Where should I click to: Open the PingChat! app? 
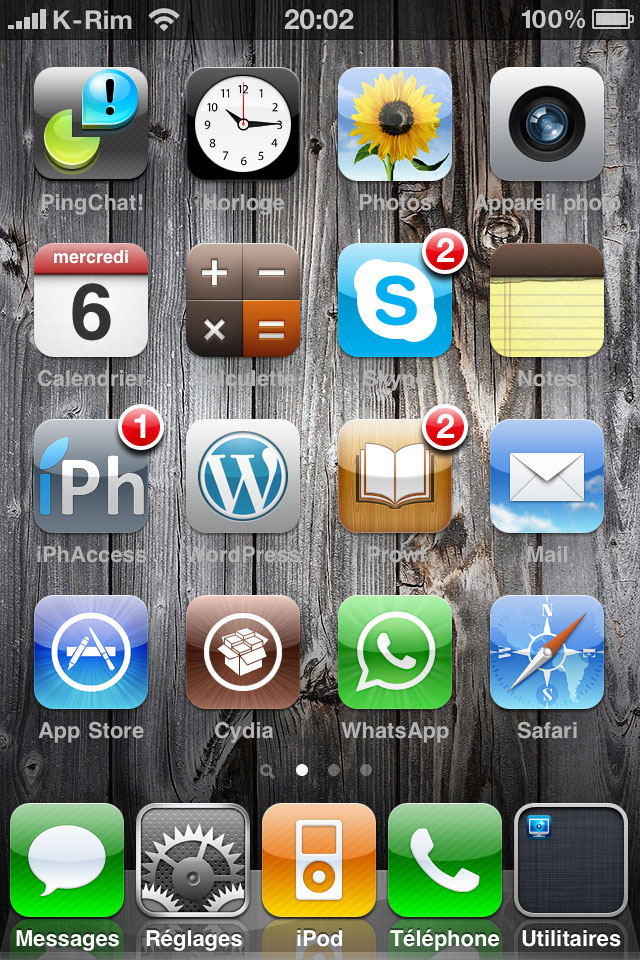point(91,124)
